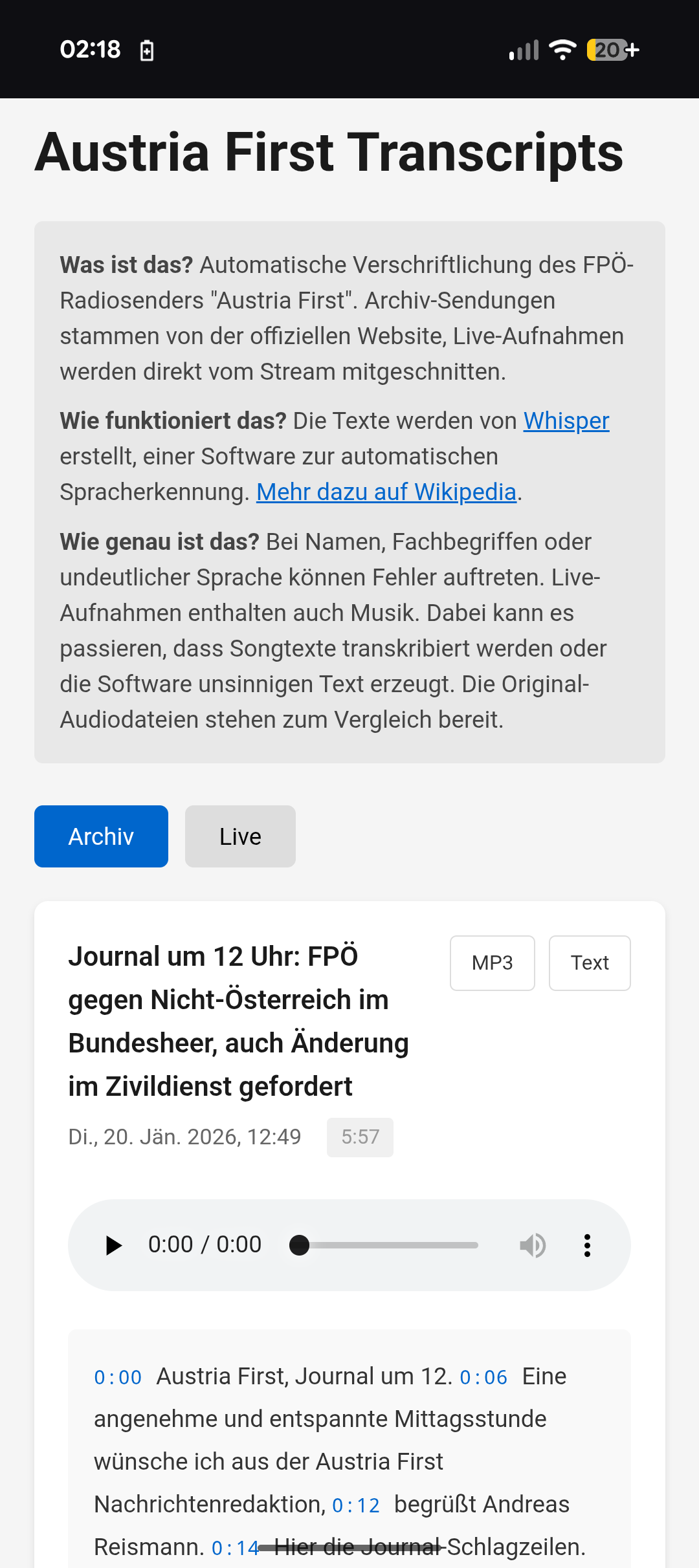Open the audio player's three-dot menu
This screenshot has height=1568, width=699.
[x=587, y=1245]
